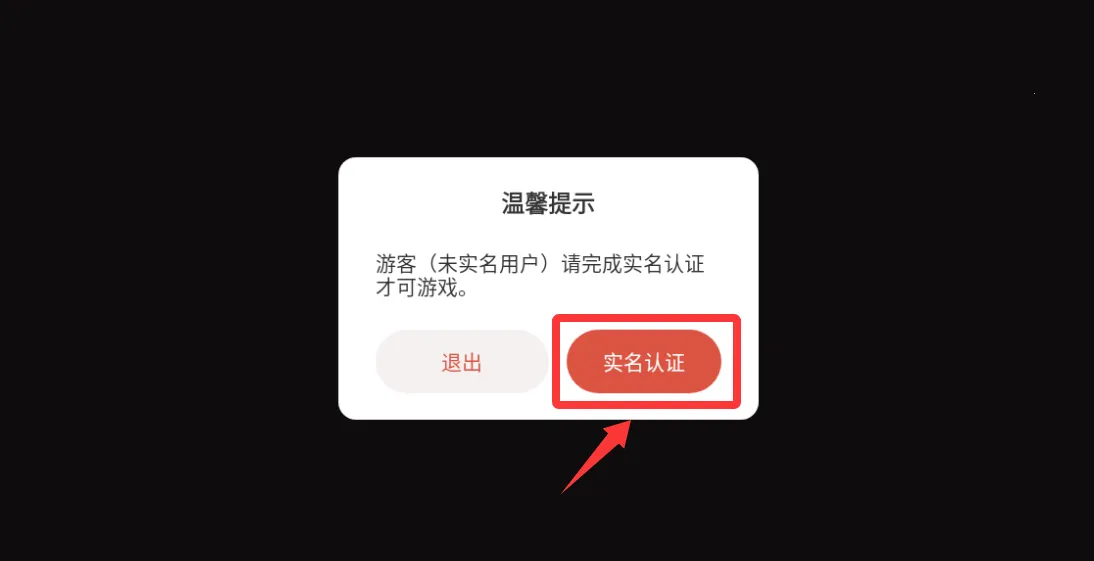Select 退出 to exit
The height and width of the screenshot is (561, 1094).
pyautogui.click(x=461, y=362)
